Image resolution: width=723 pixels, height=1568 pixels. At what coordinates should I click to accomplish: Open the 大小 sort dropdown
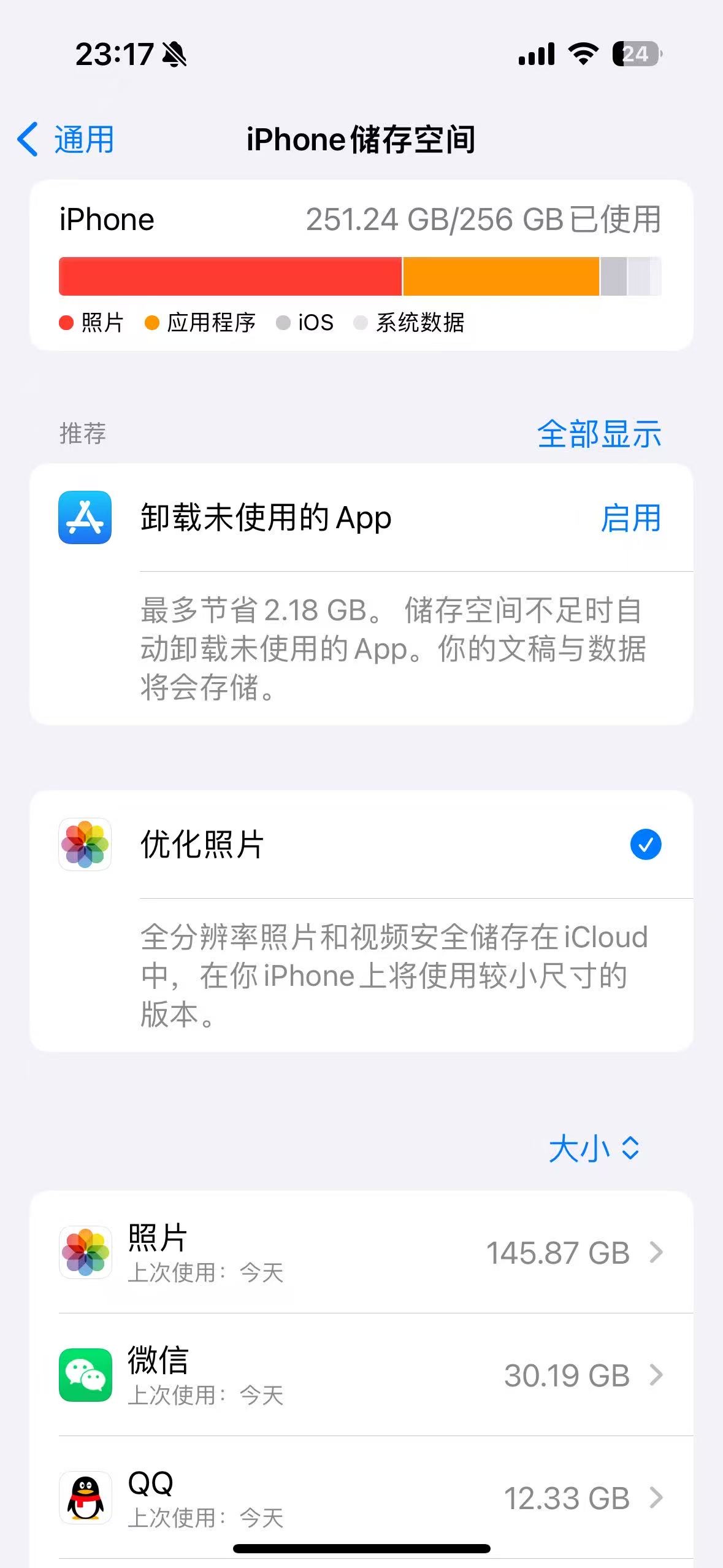coord(594,1148)
